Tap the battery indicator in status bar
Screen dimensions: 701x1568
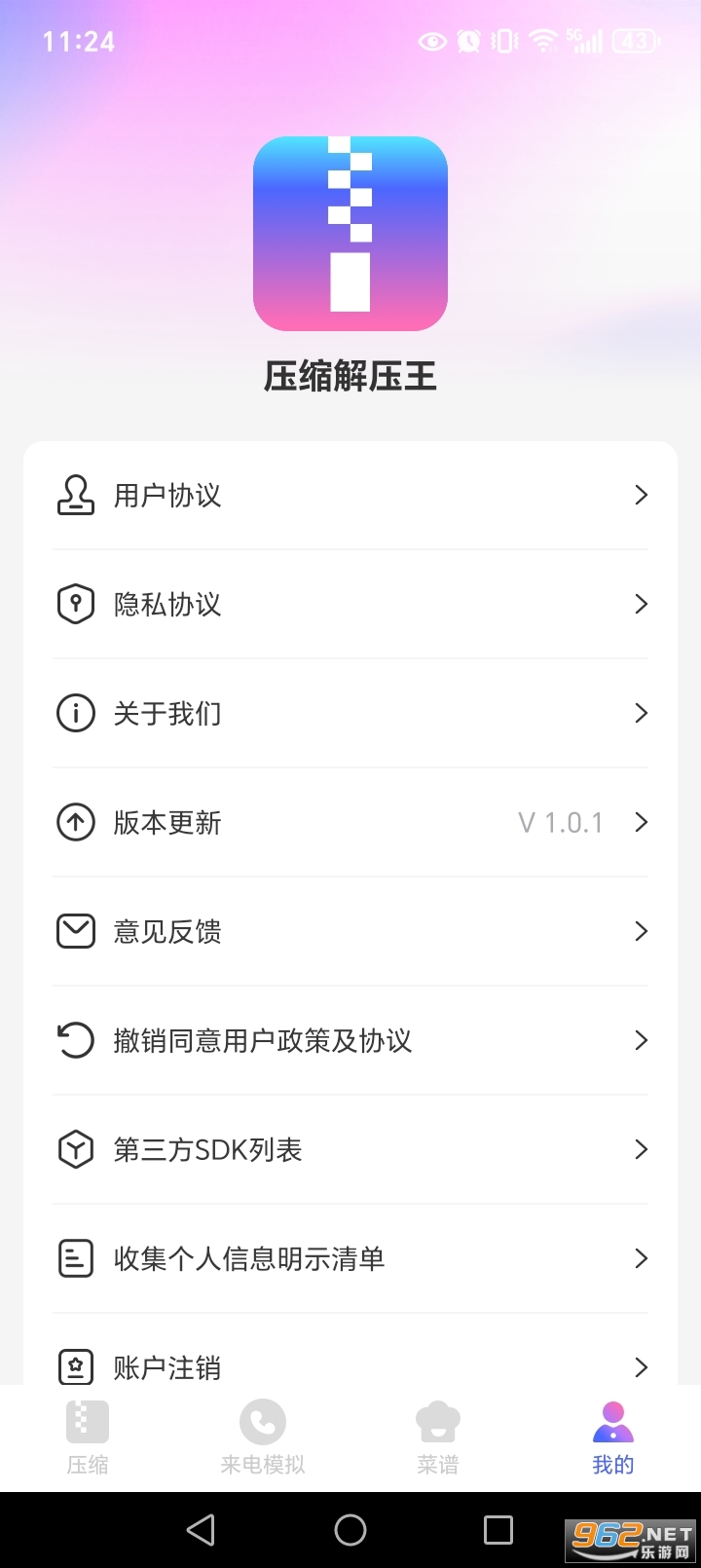tap(634, 41)
